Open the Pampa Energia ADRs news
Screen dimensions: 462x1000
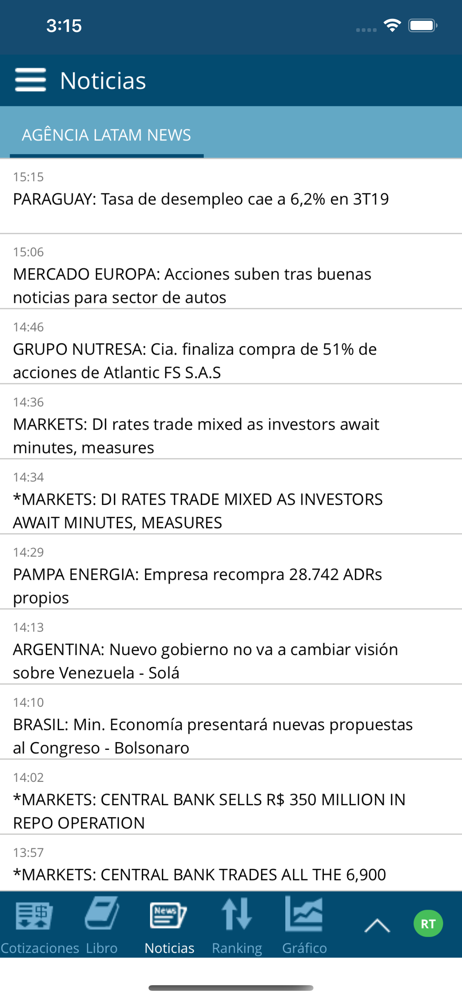(231, 571)
